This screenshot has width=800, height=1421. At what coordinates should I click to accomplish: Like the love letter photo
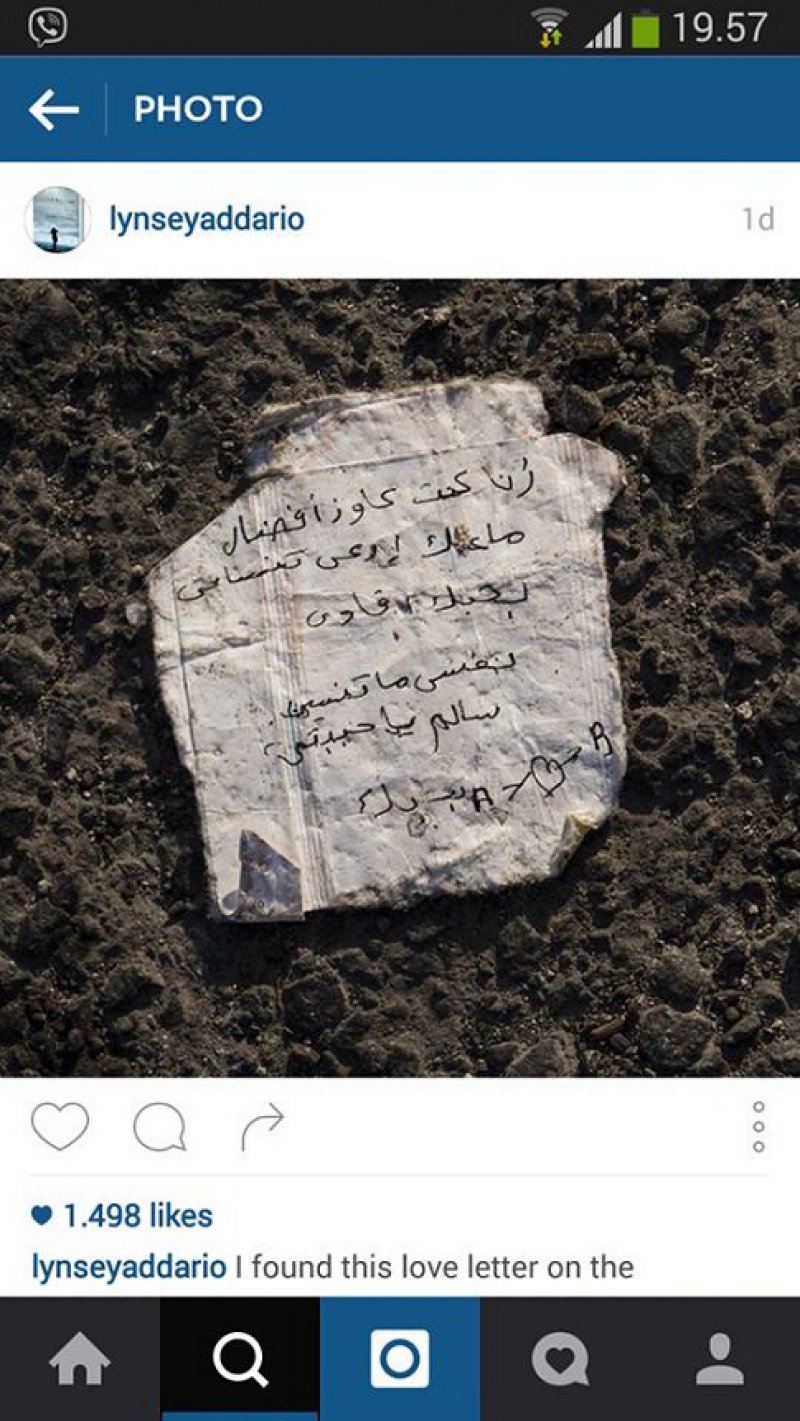click(x=60, y=1127)
